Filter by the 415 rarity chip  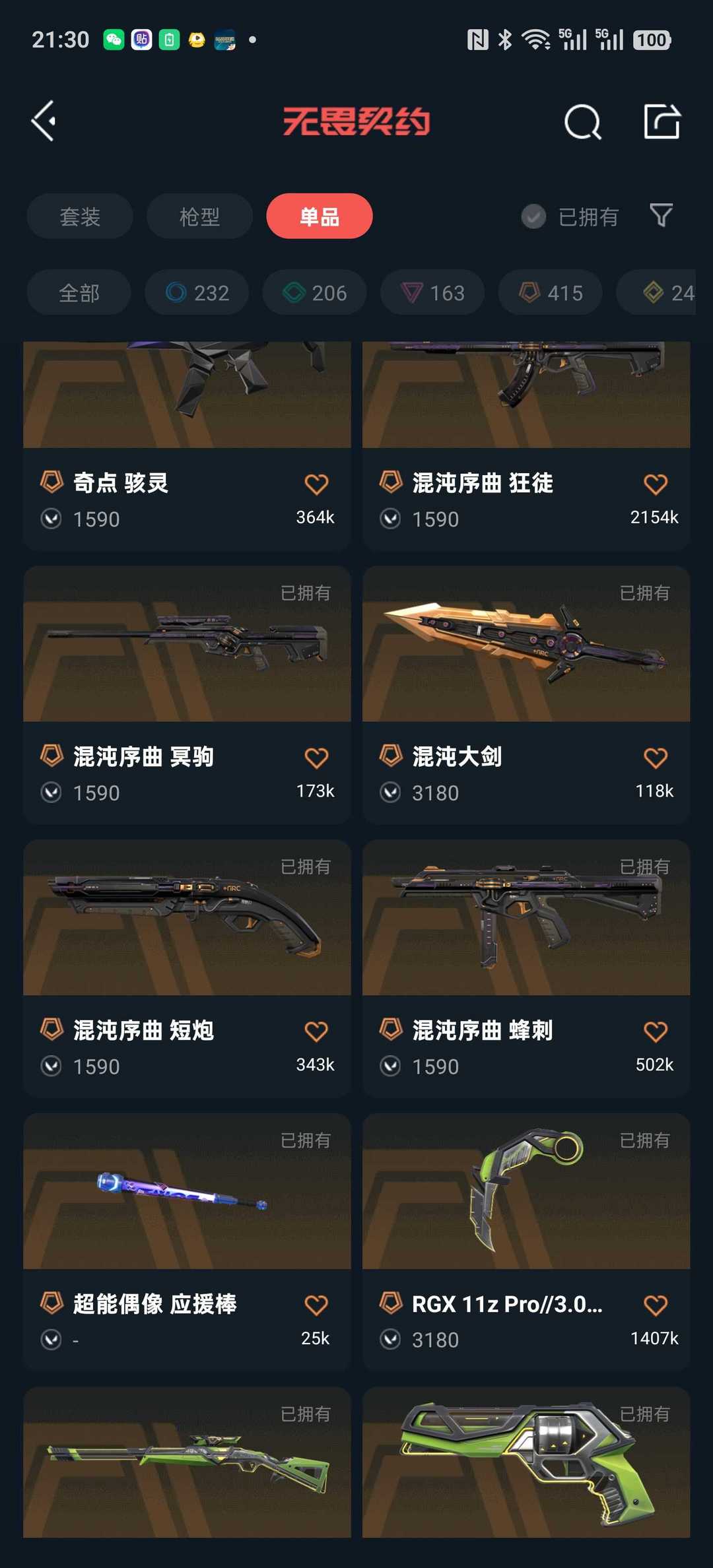coord(550,292)
